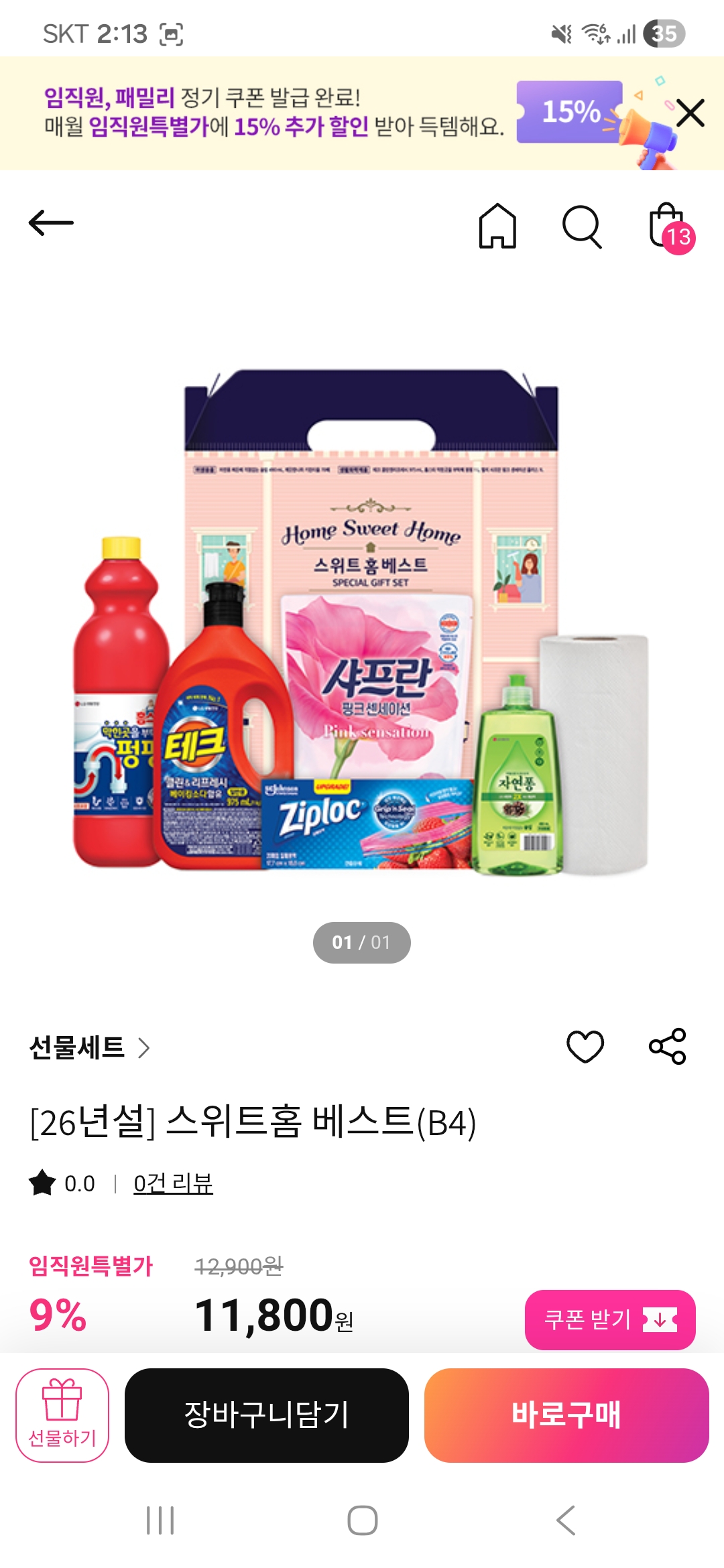
Task: Buy now with 바로구매
Action: [x=566, y=1415]
